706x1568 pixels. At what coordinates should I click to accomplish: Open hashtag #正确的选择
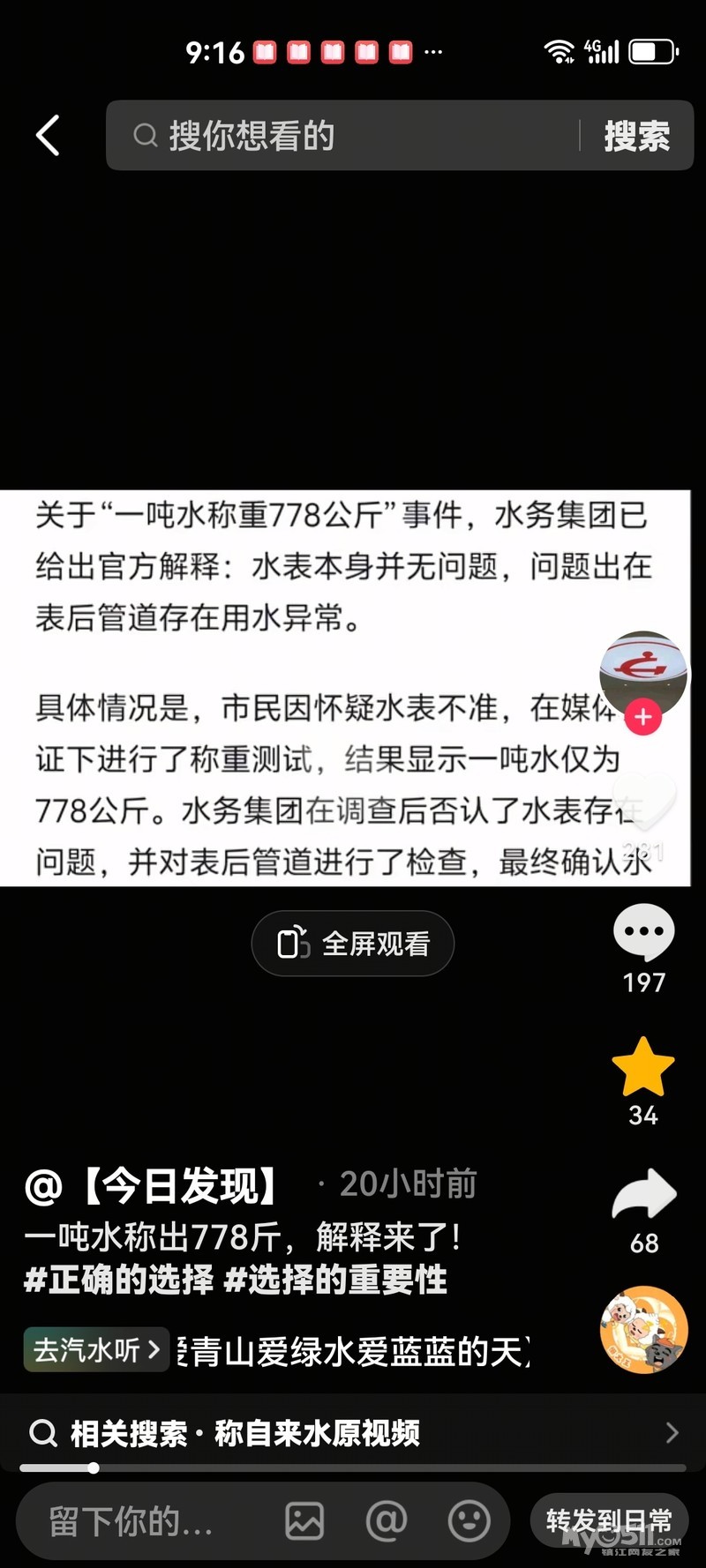(x=119, y=1280)
